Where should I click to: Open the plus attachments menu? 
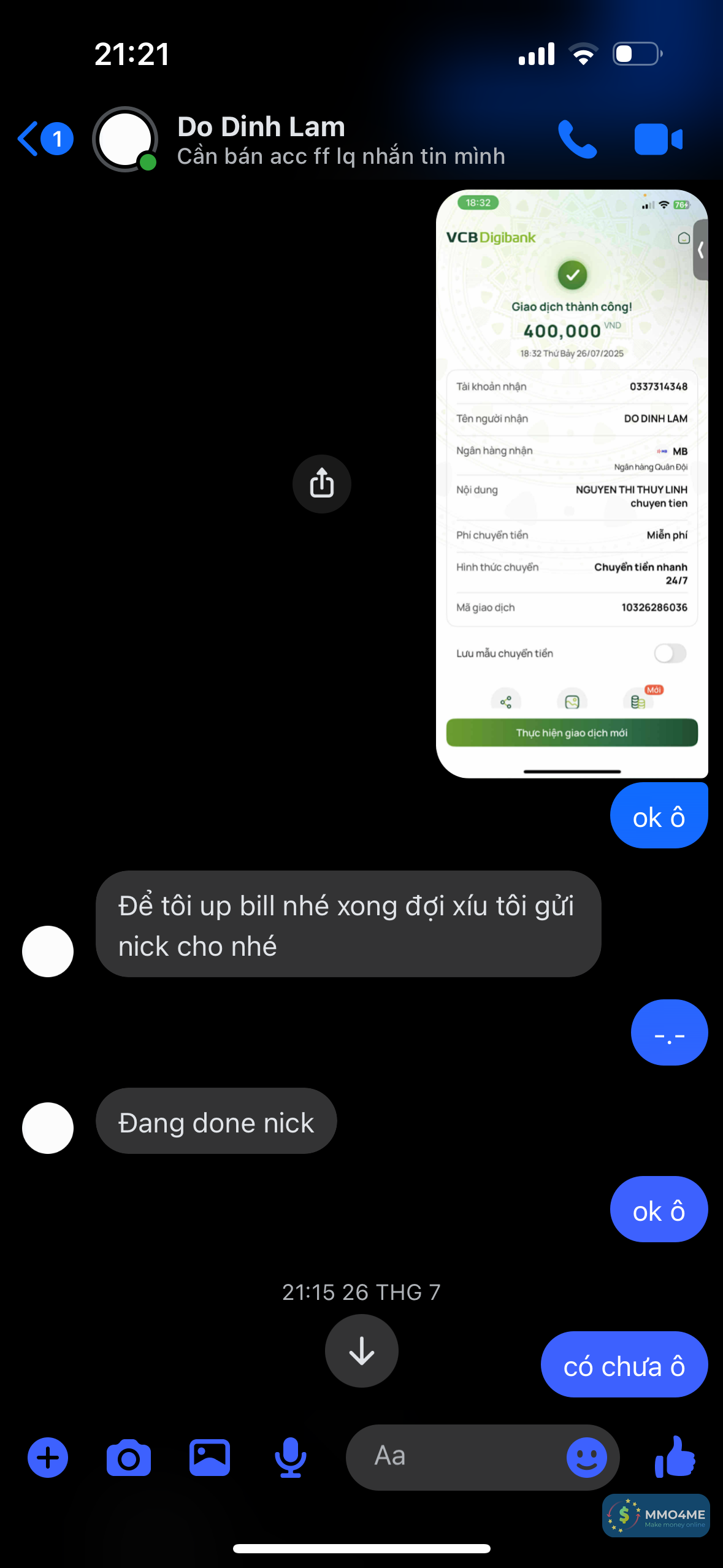[48, 1458]
